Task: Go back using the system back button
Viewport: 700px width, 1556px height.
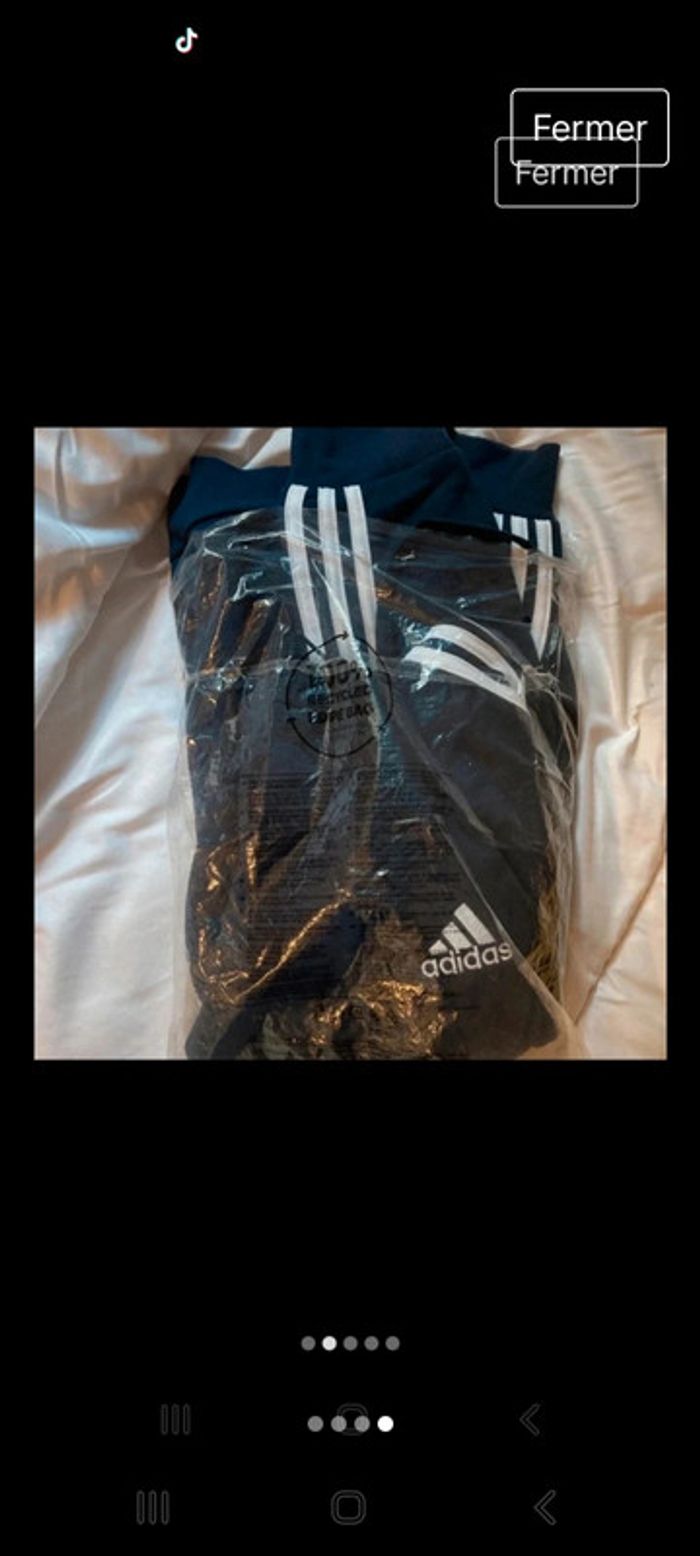Action: pos(545,1507)
